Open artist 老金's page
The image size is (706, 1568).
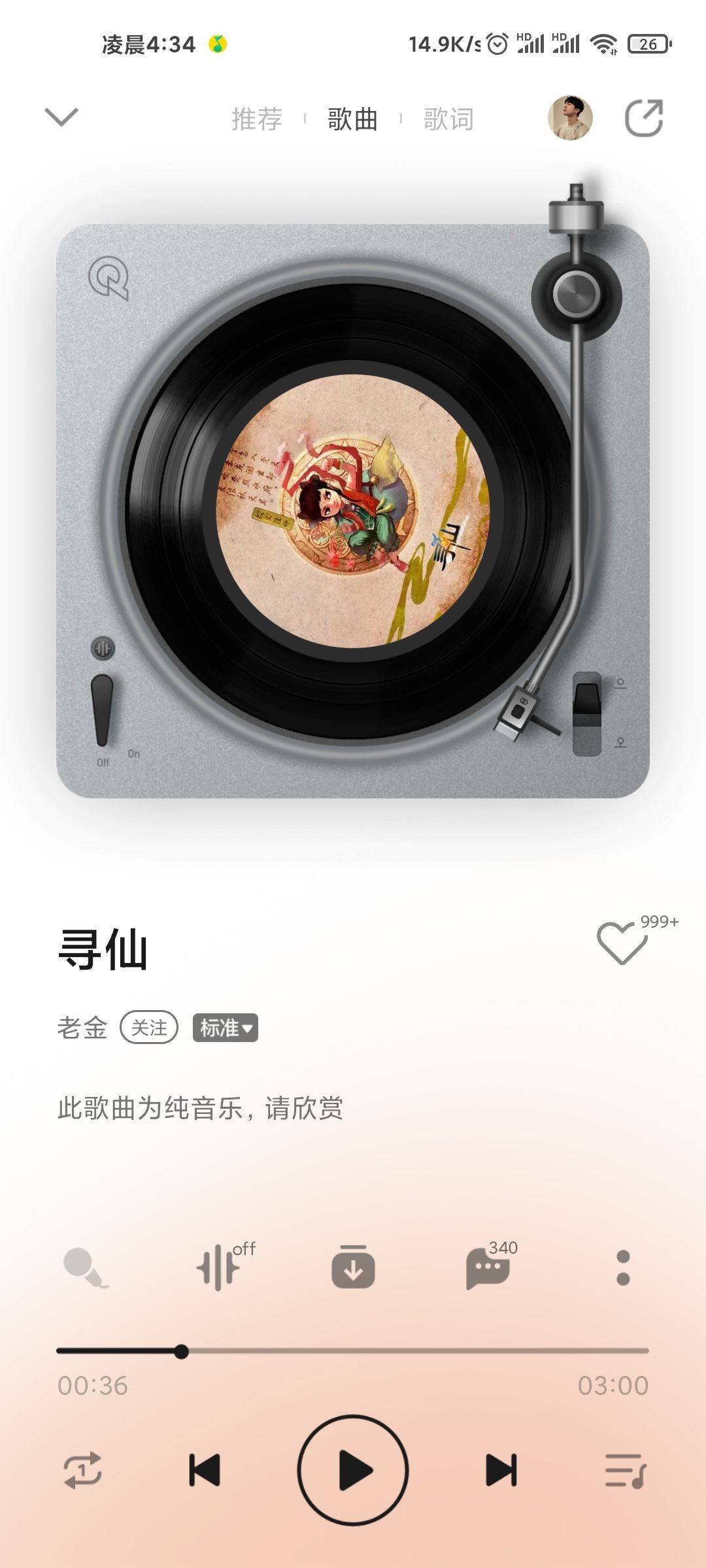tap(82, 1028)
